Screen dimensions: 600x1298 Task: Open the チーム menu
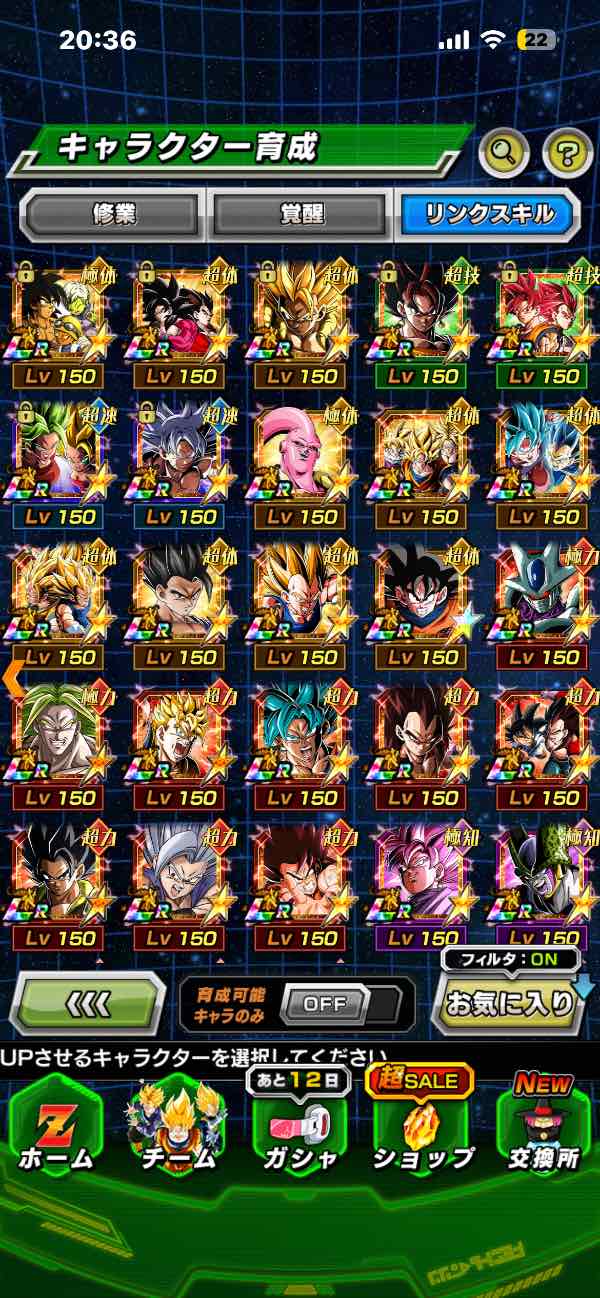click(177, 1125)
